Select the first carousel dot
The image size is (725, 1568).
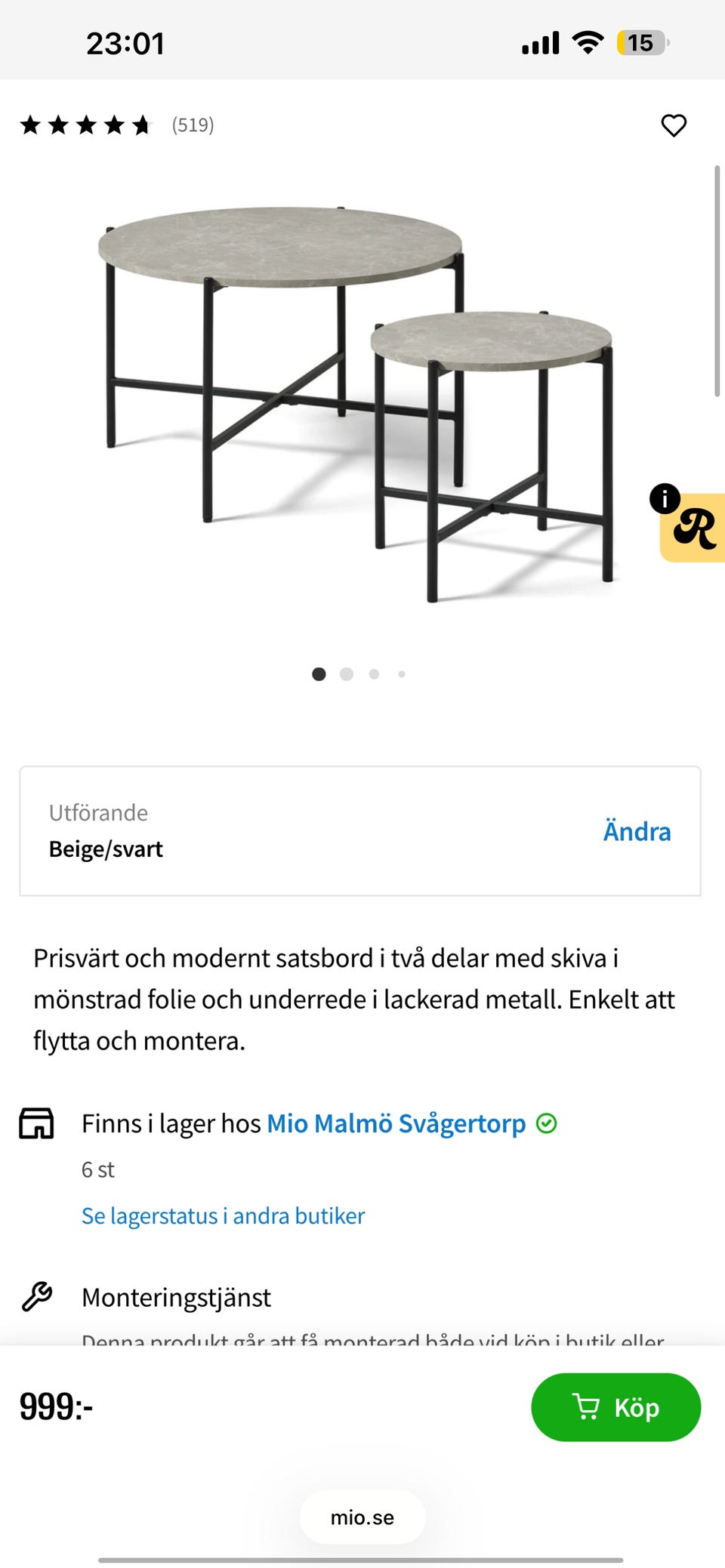click(x=319, y=674)
